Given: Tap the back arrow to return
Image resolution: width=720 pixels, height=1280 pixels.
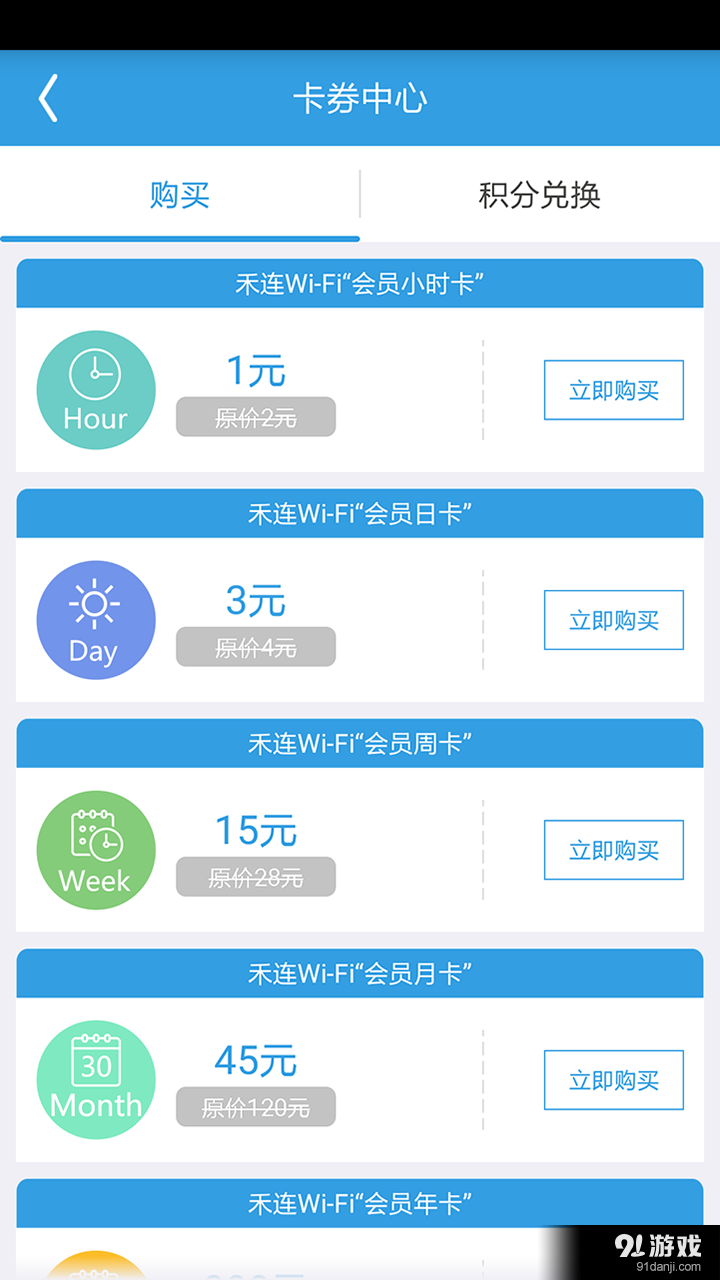Looking at the screenshot, I should click(47, 97).
